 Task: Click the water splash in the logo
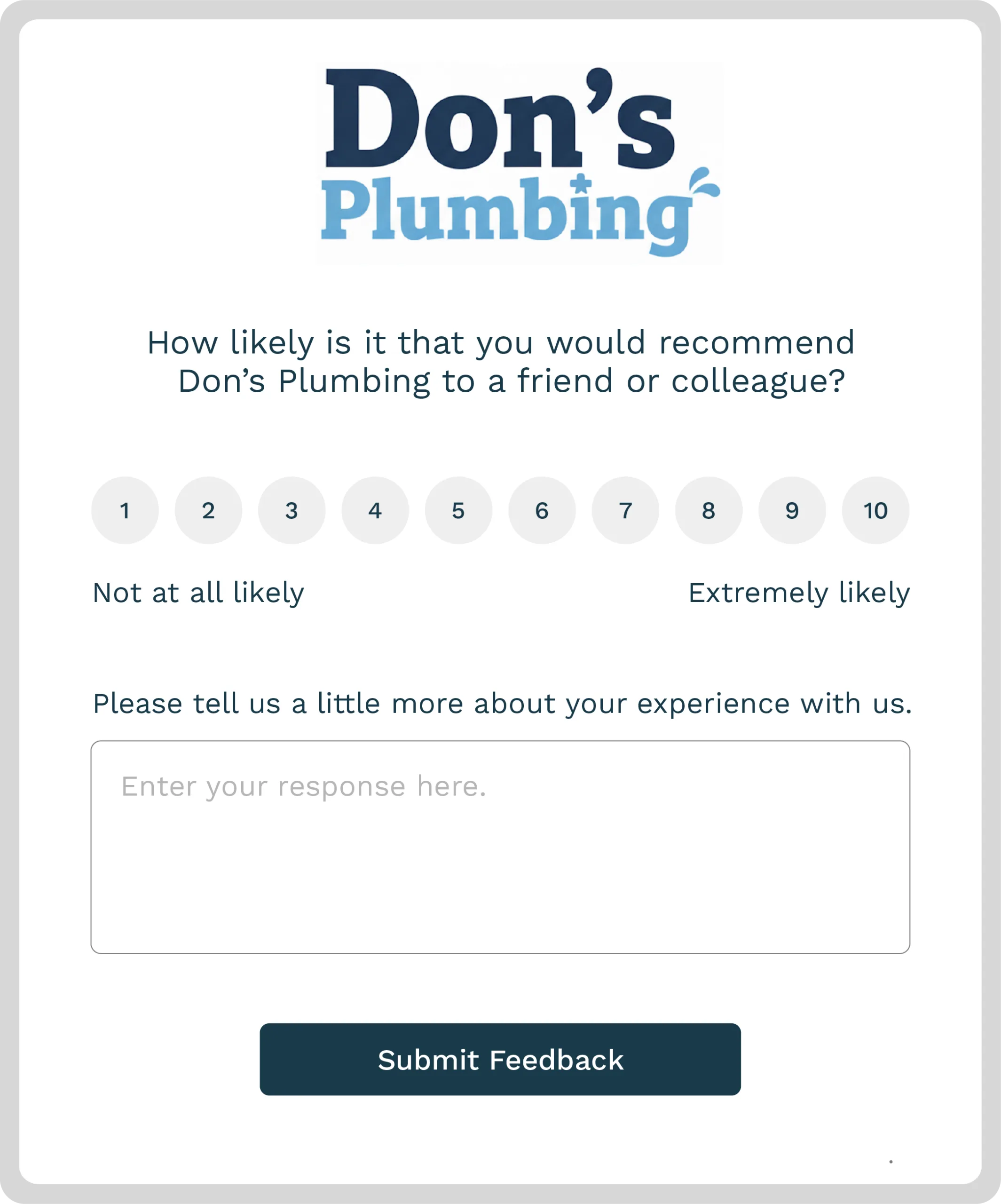point(701,178)
